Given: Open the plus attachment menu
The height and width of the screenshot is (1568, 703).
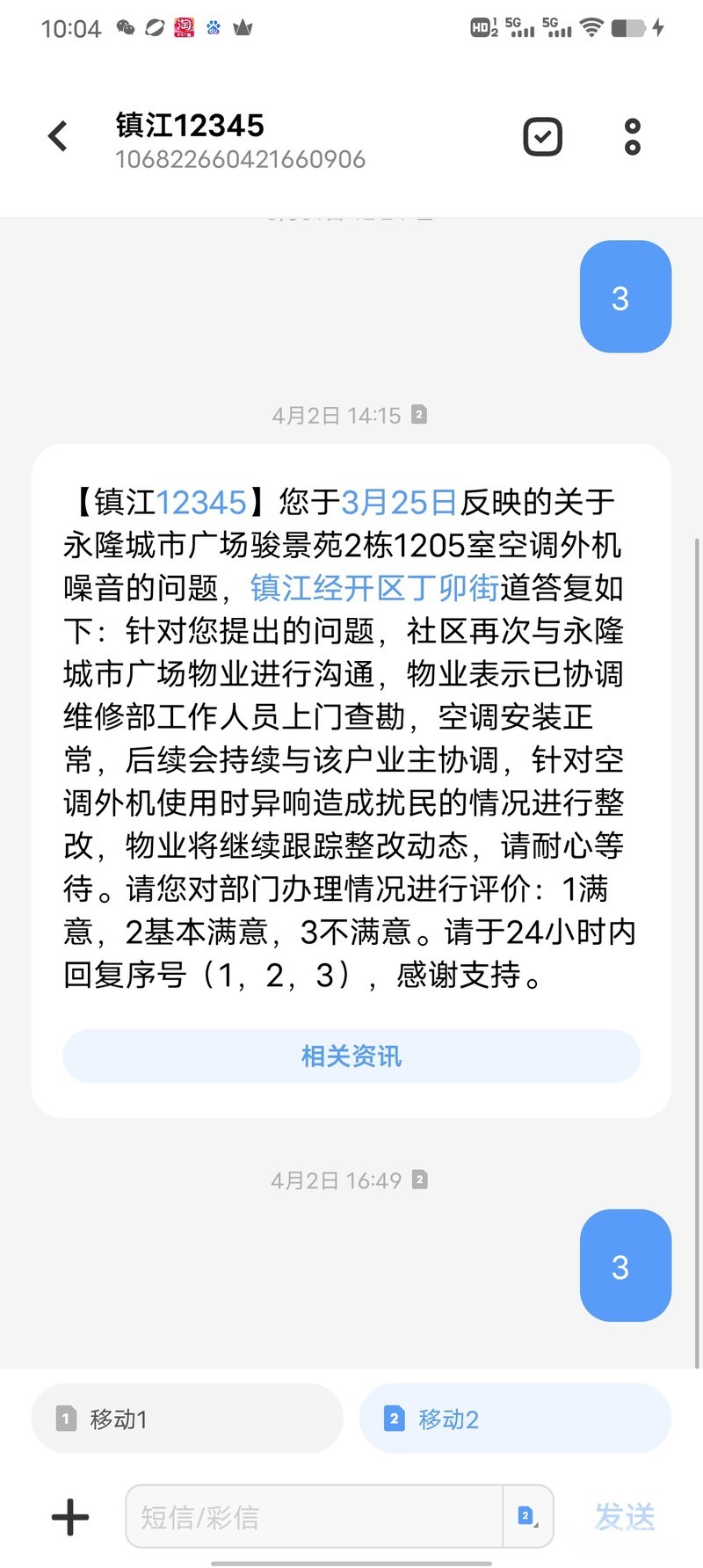Looking at the screenshot, I should [x=70, y=1517].
